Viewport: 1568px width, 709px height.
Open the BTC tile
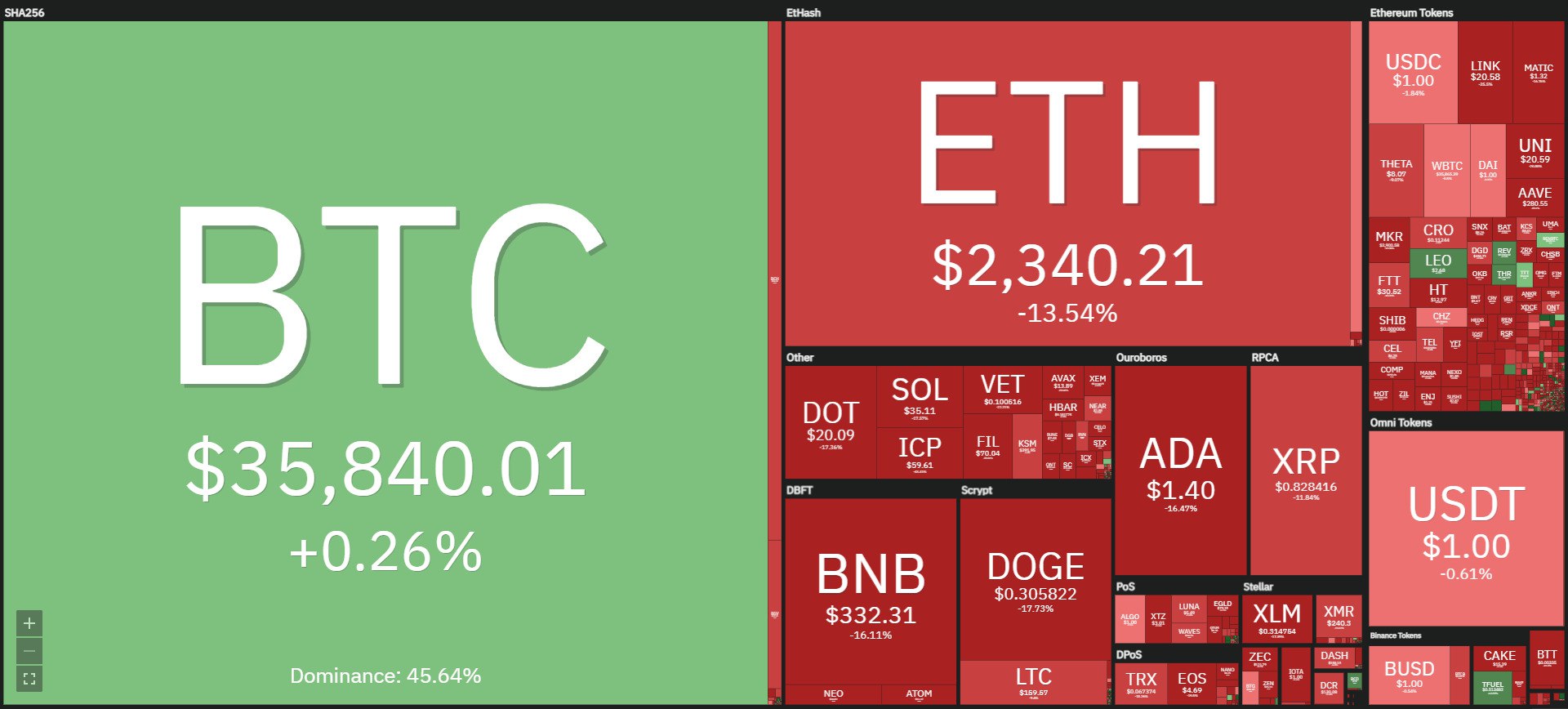pos(385,363)
